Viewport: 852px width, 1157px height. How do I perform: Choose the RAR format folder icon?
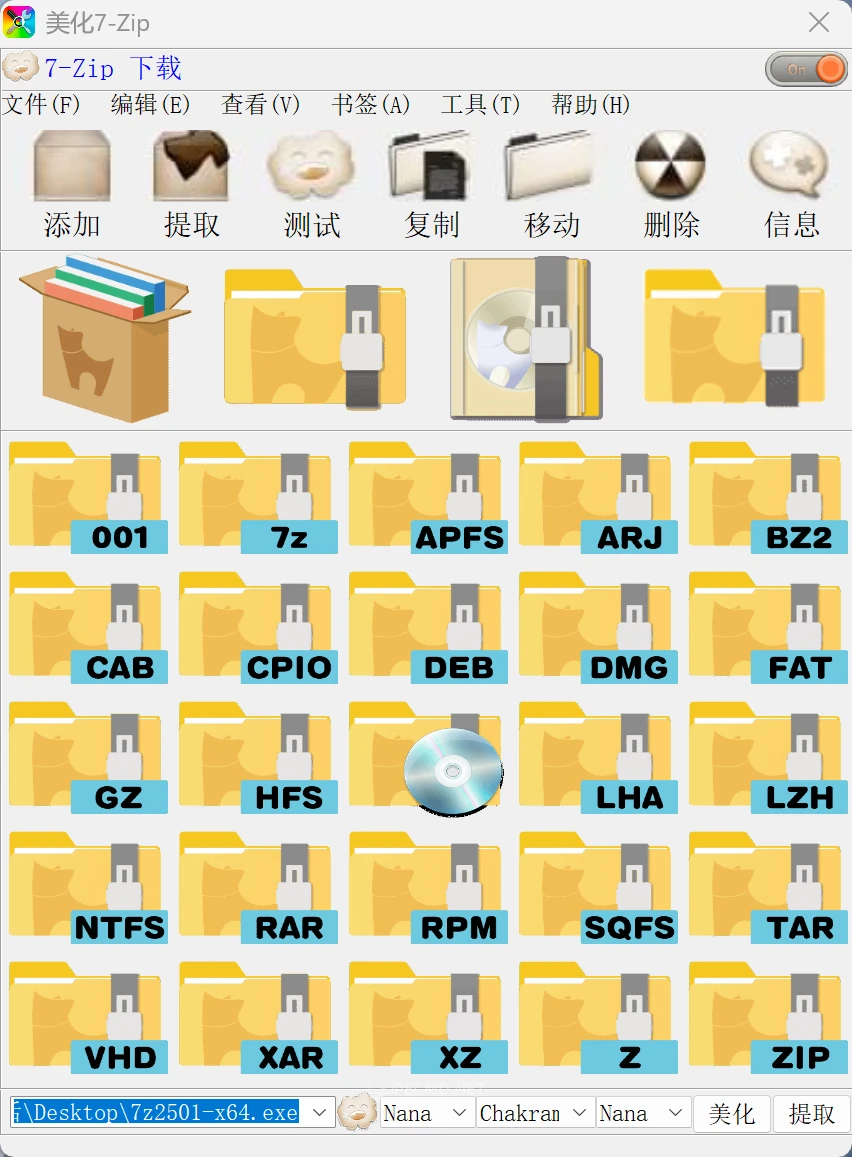point(258,887)
